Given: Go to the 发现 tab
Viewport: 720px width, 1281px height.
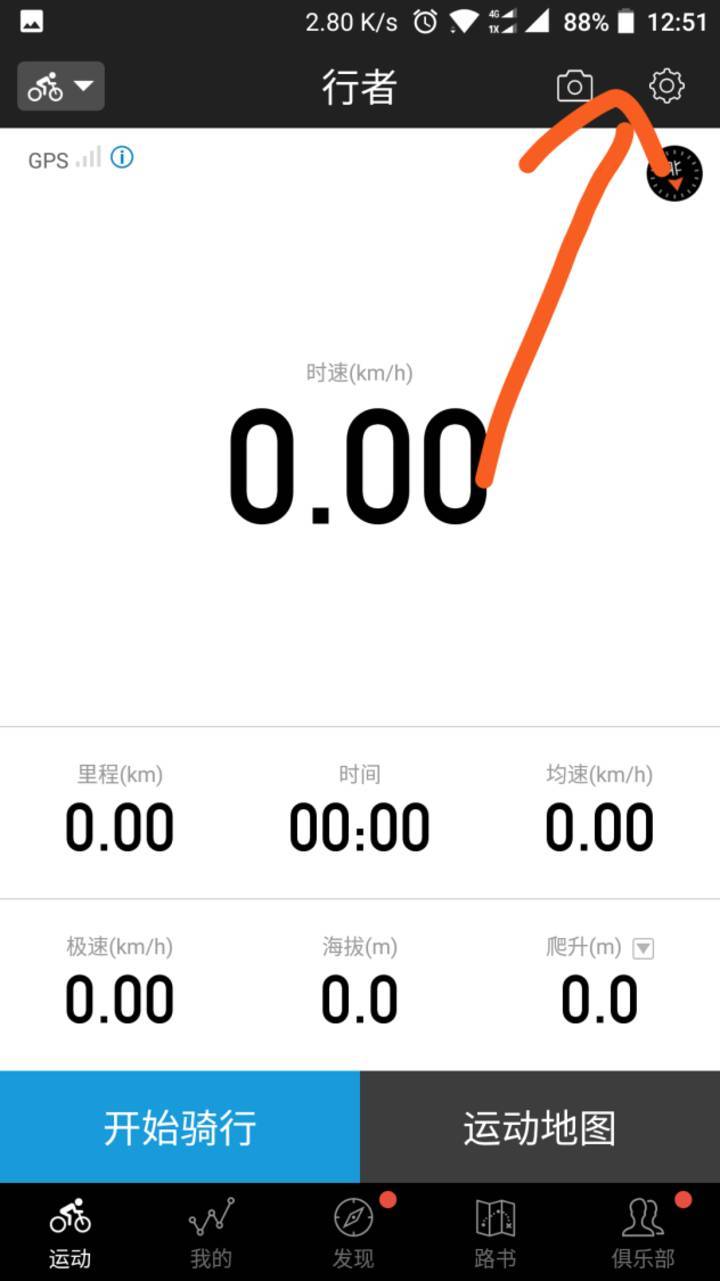Looking at the screenshot, I should pyautogui.click(x=353, y=1232).
